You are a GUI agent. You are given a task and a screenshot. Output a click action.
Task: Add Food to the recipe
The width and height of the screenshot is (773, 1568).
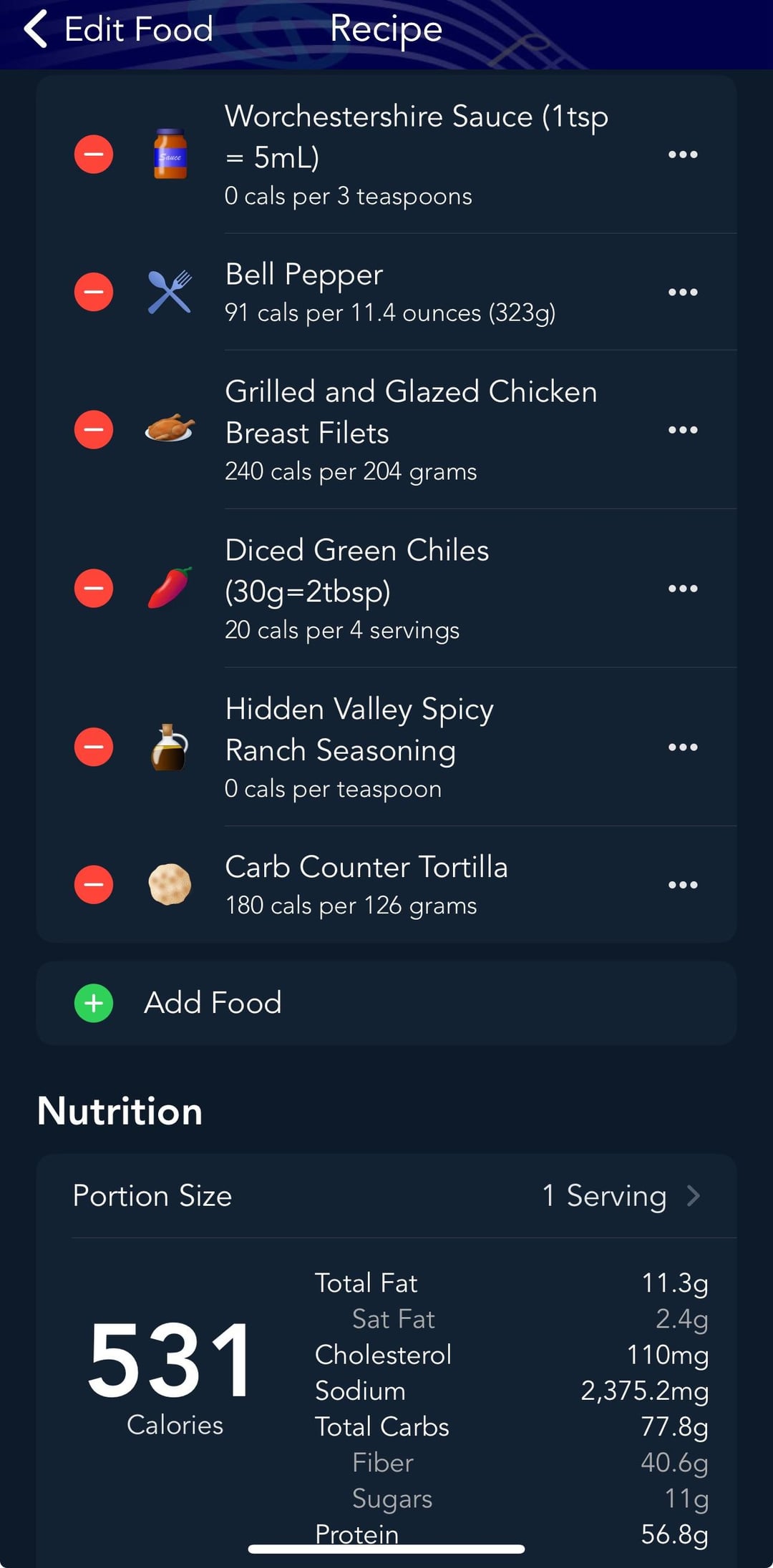(x=386, y=1003)
